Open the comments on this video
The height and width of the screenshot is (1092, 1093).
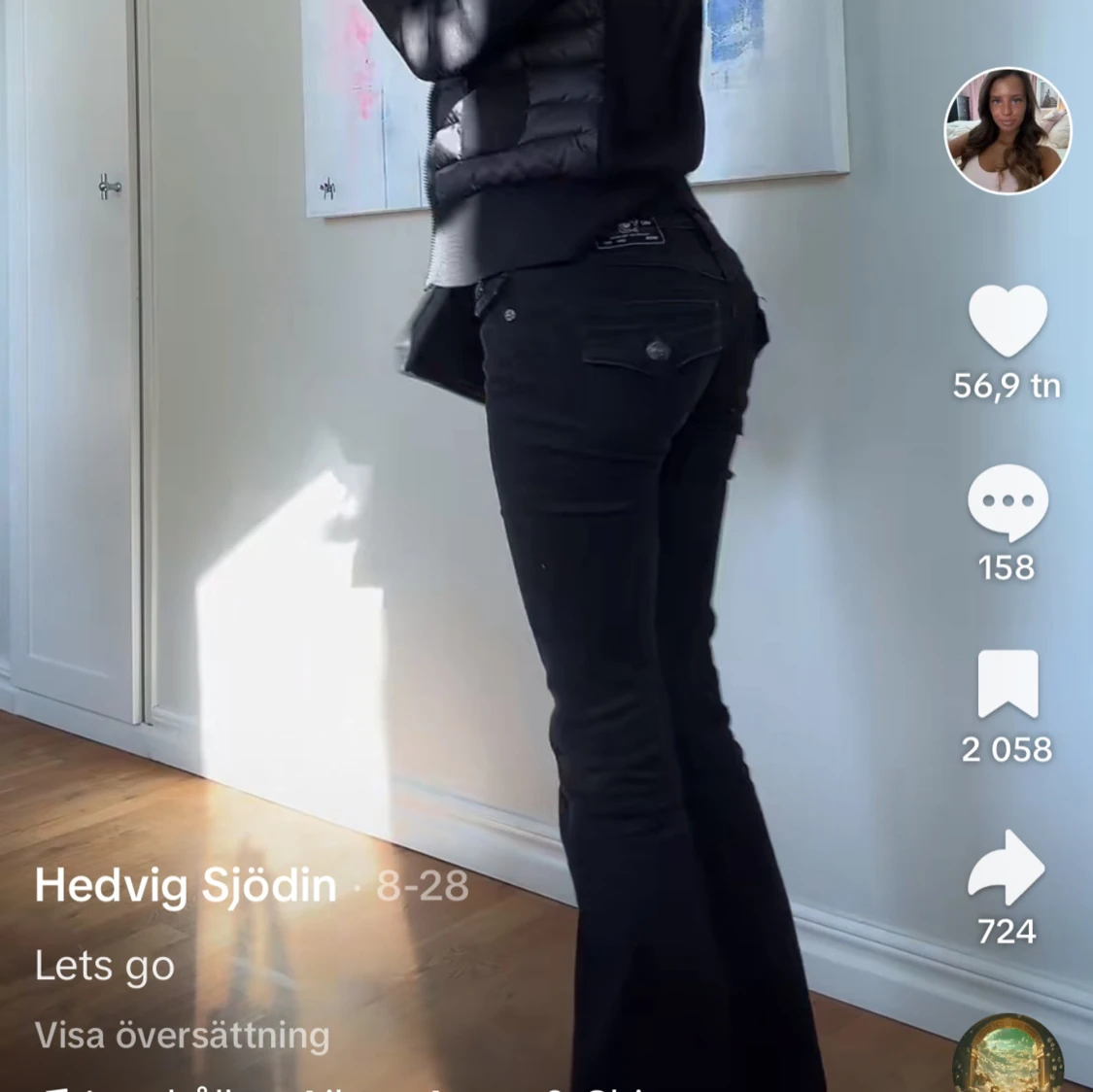(x=1008, y=502)
